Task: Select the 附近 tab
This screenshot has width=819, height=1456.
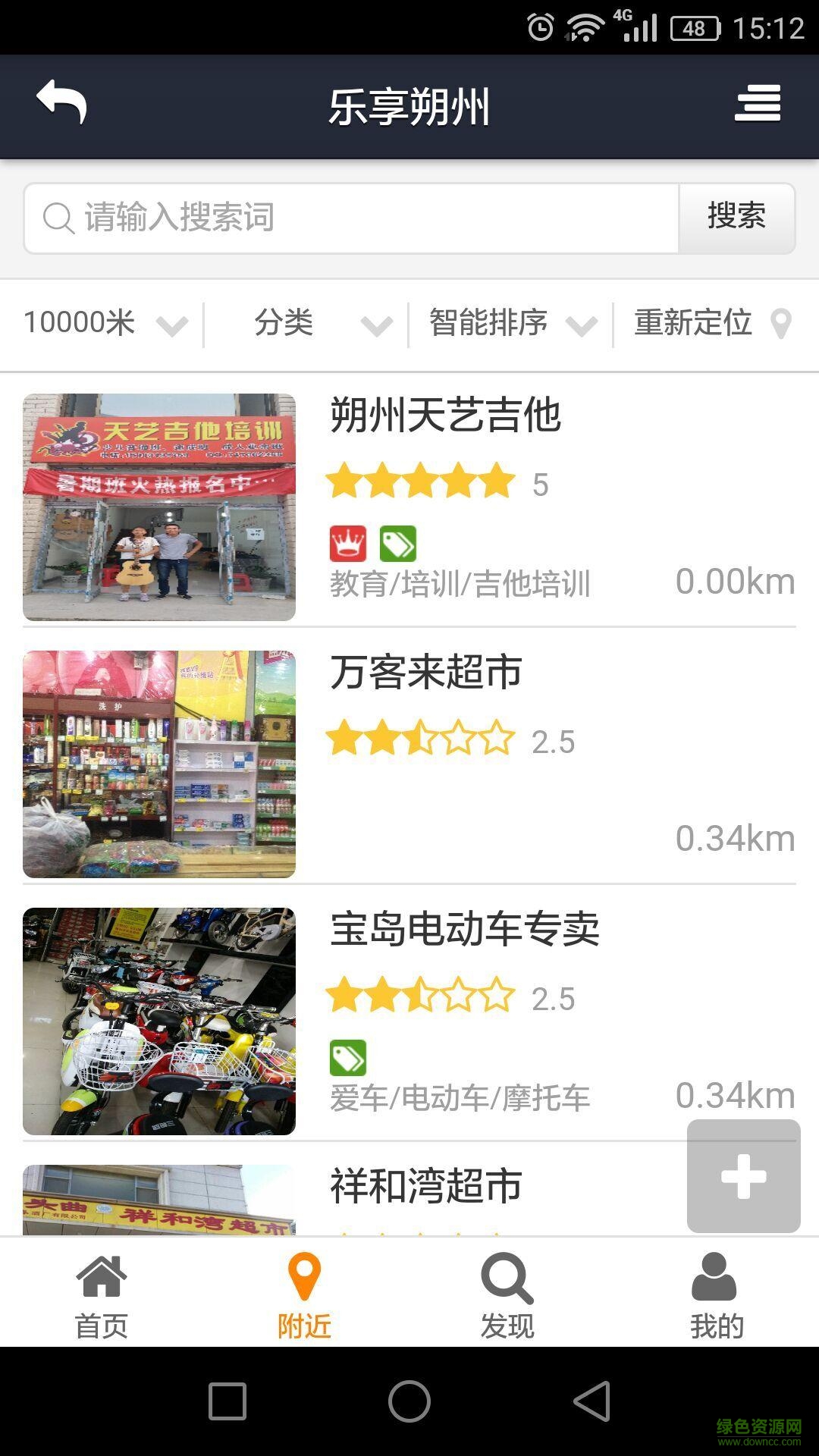Action: coord(305,1295)
